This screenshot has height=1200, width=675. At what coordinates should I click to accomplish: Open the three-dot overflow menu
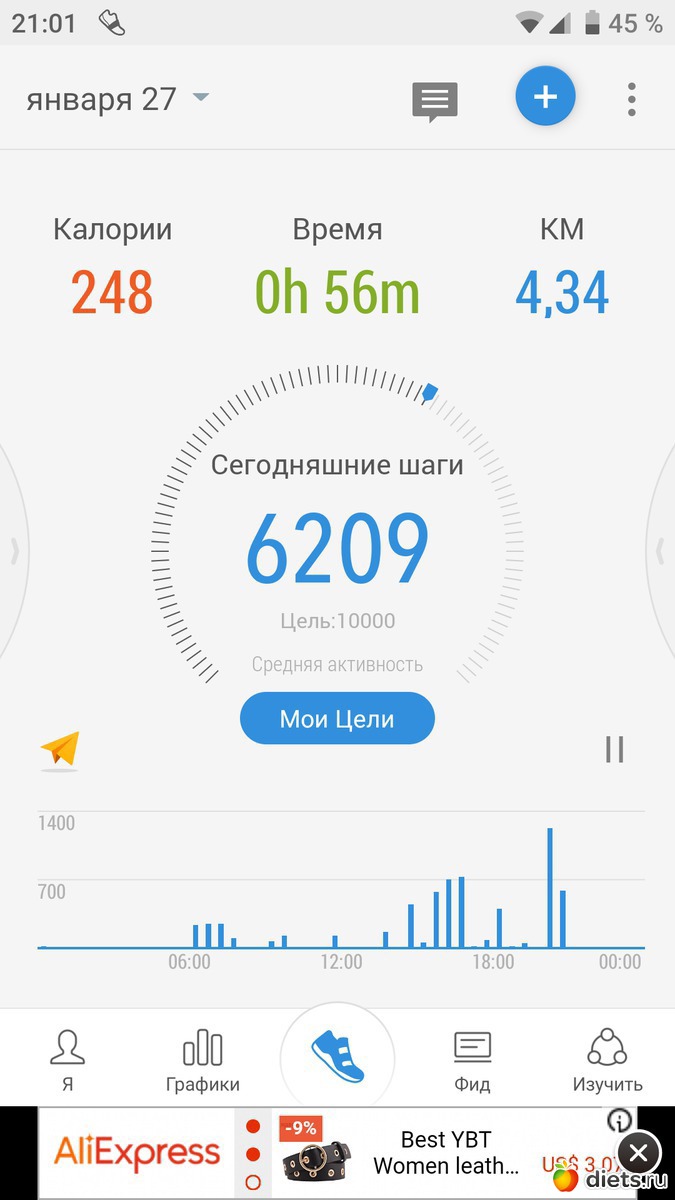pyautogui.click(x=631, y=99)
